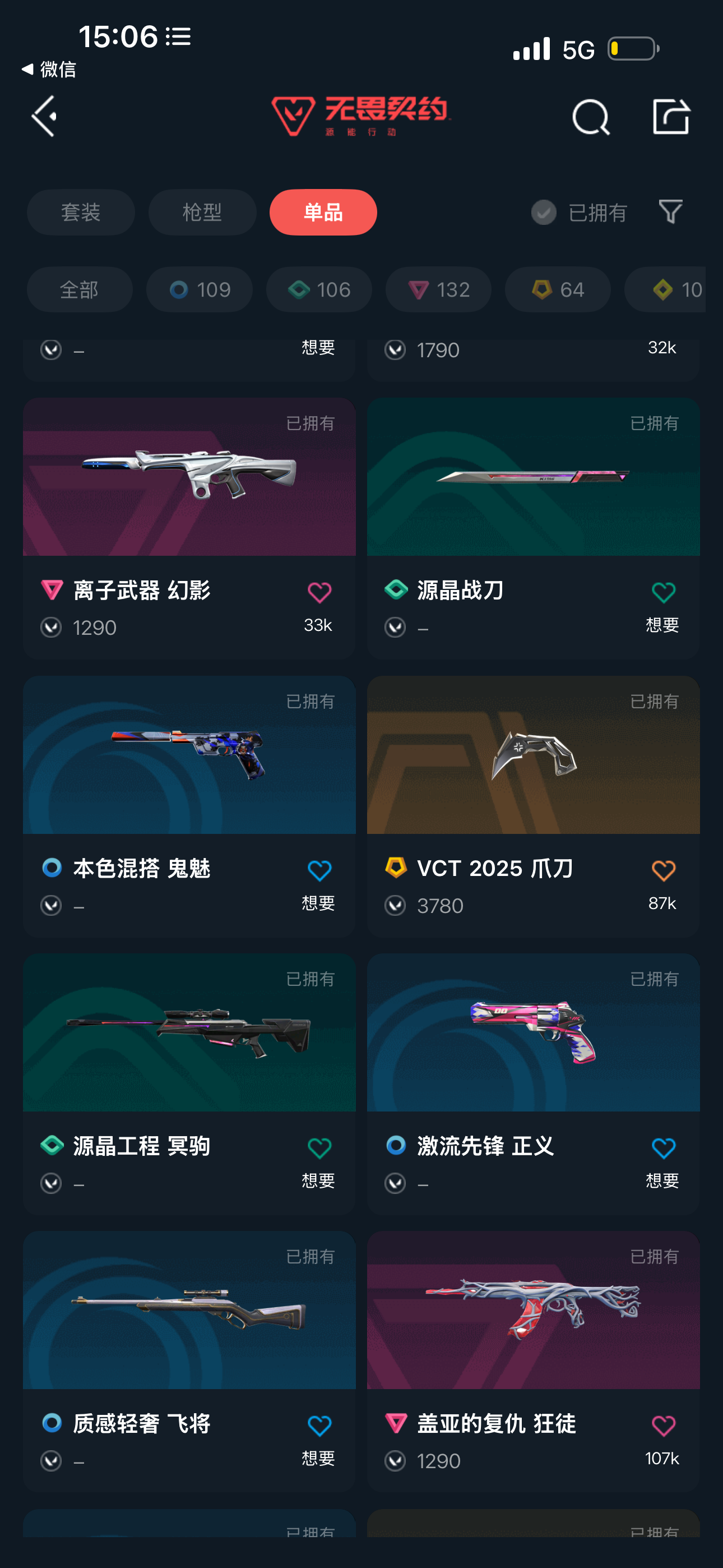Filter by the chip showing 64
The image size is (723, 1568).
click(558, 290)
